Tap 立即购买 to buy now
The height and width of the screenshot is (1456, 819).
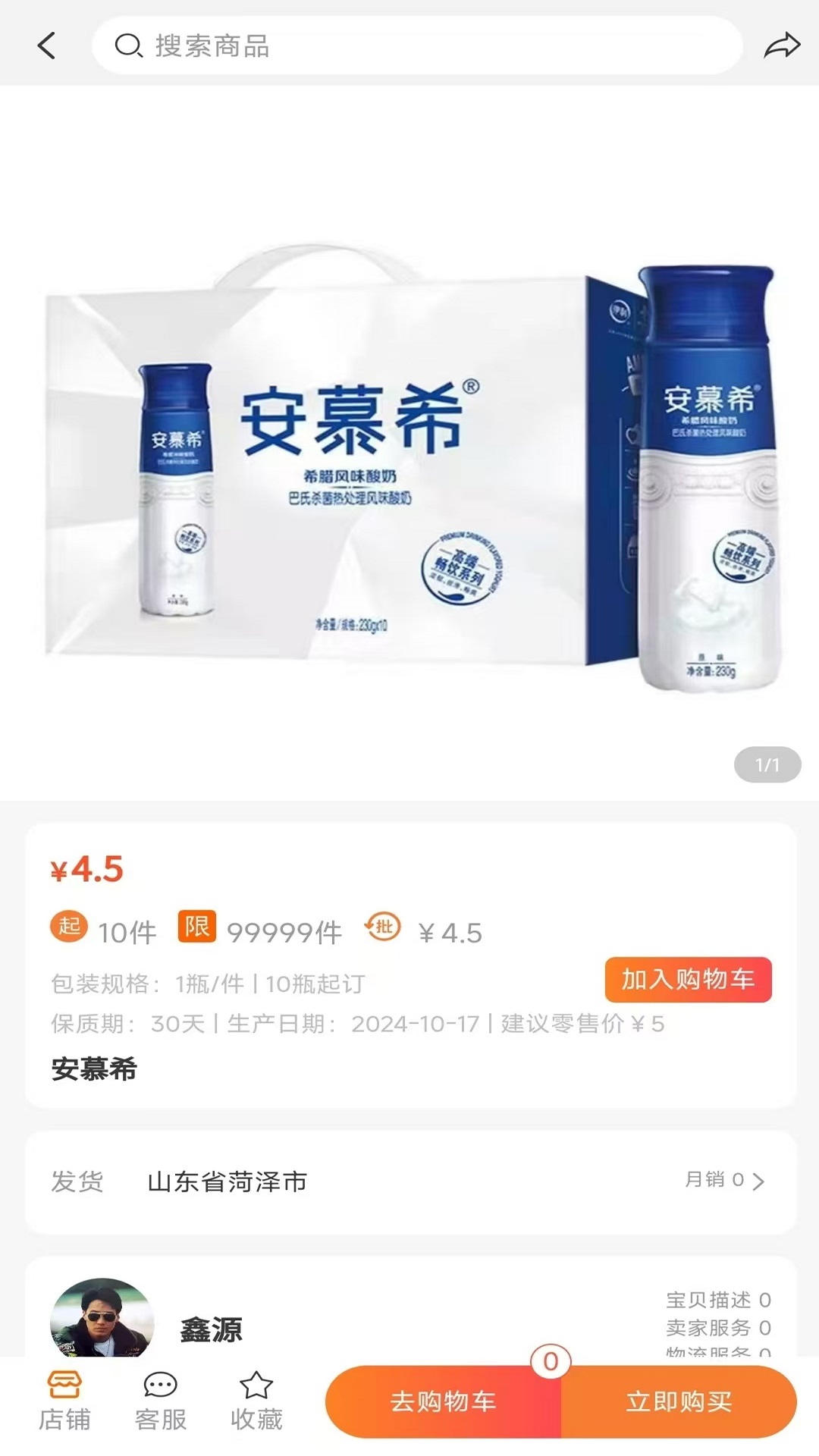coord(679,1401)
